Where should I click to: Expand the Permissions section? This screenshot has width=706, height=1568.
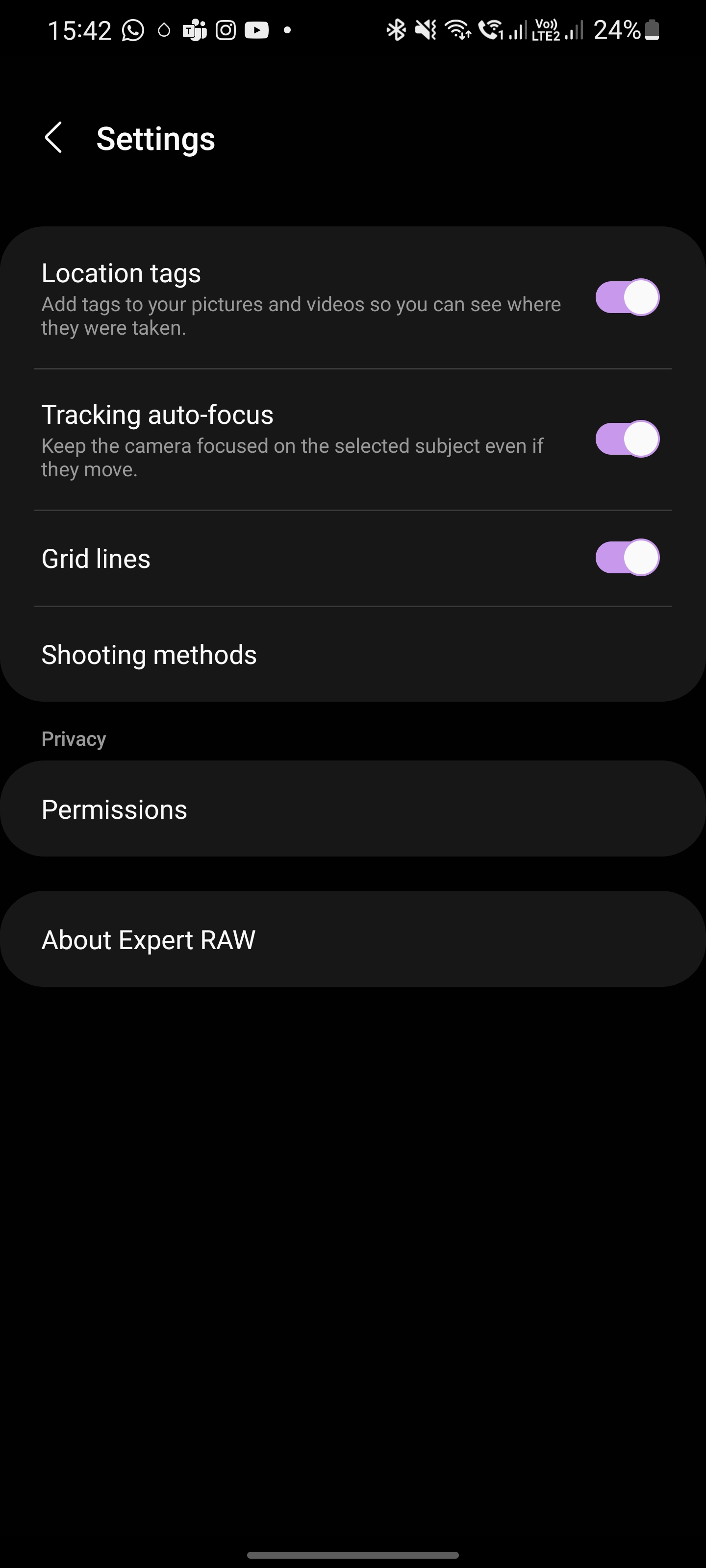click(x=114, y=809)
